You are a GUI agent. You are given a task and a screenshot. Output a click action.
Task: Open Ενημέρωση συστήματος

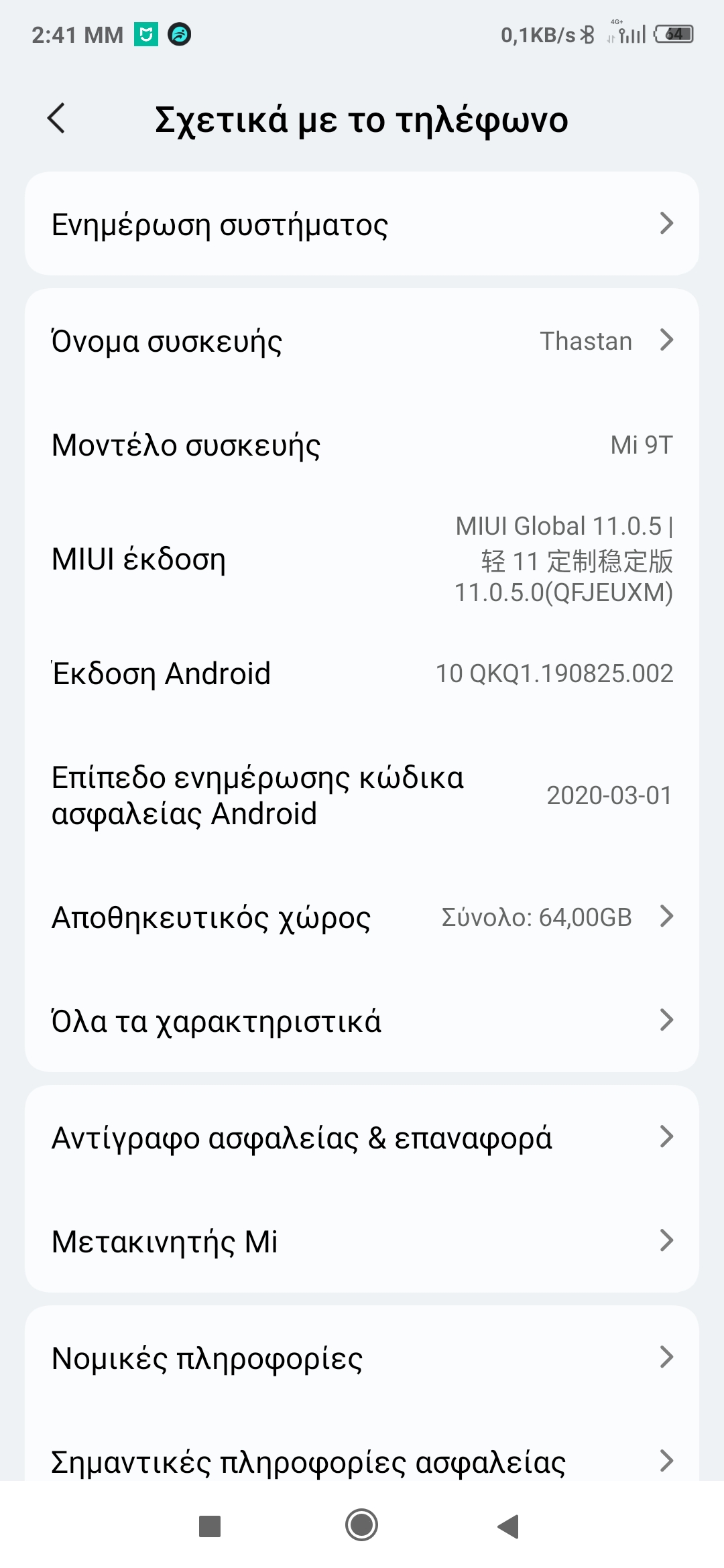(x=362, y=224)
